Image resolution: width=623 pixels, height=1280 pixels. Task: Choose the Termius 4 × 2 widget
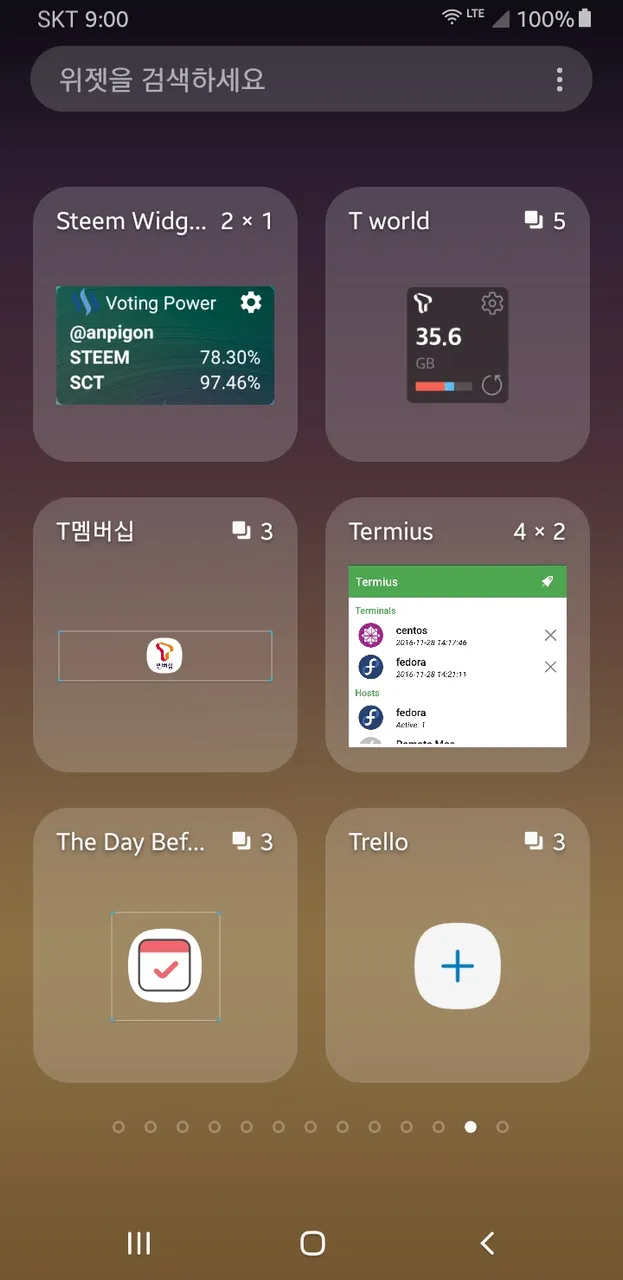point(458,634)
